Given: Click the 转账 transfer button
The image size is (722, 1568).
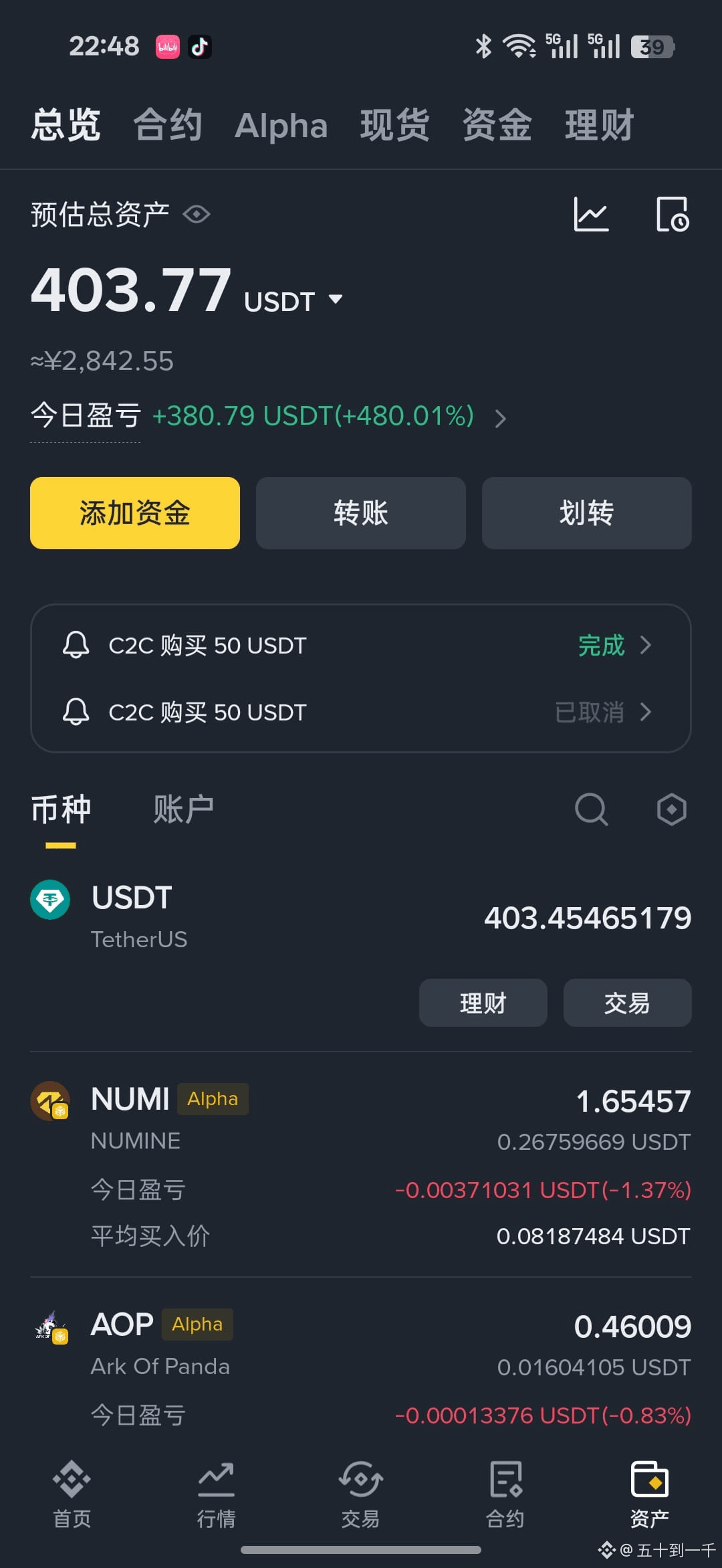Looking at the screenshot, I should pos(360,513).
